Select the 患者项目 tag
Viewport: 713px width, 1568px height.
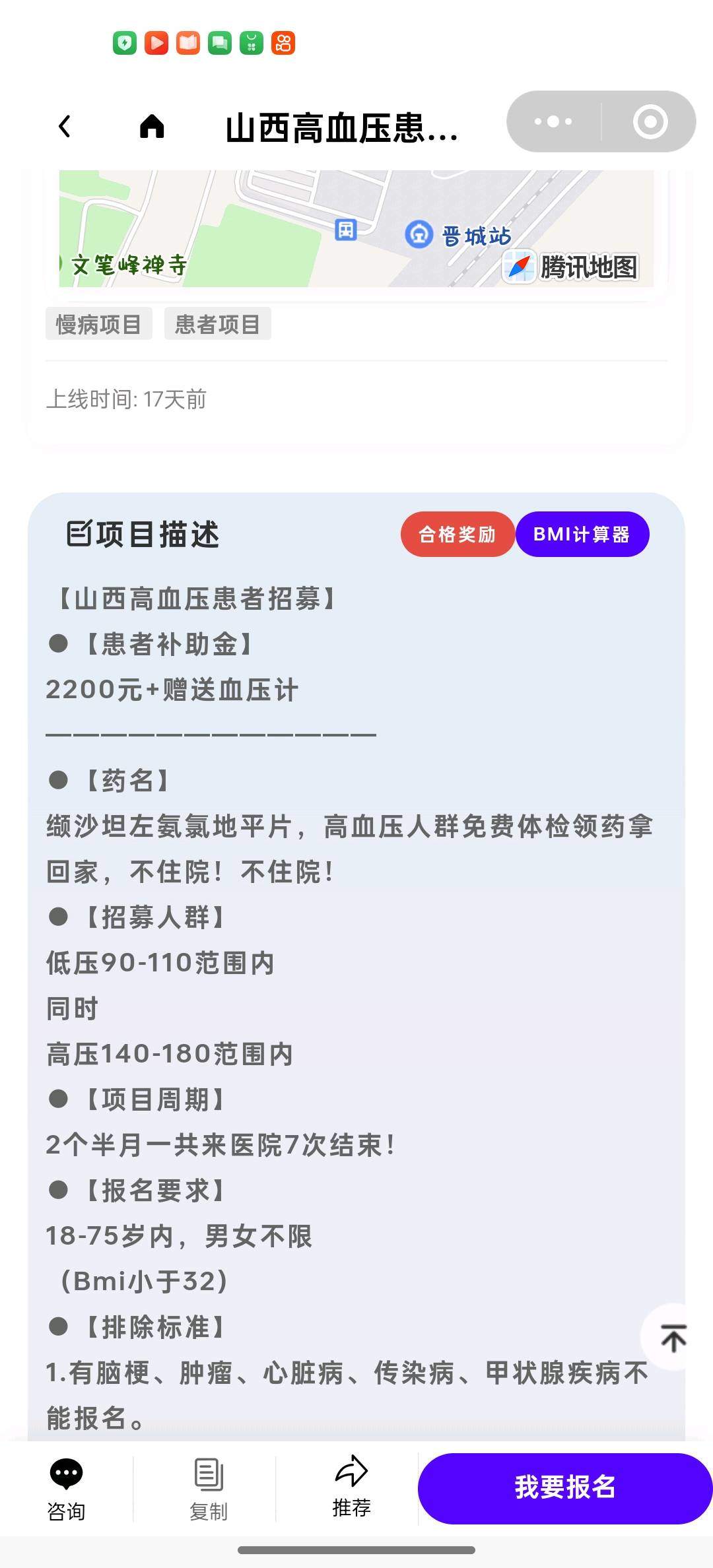pyautogui.click(x=217, y=324)
